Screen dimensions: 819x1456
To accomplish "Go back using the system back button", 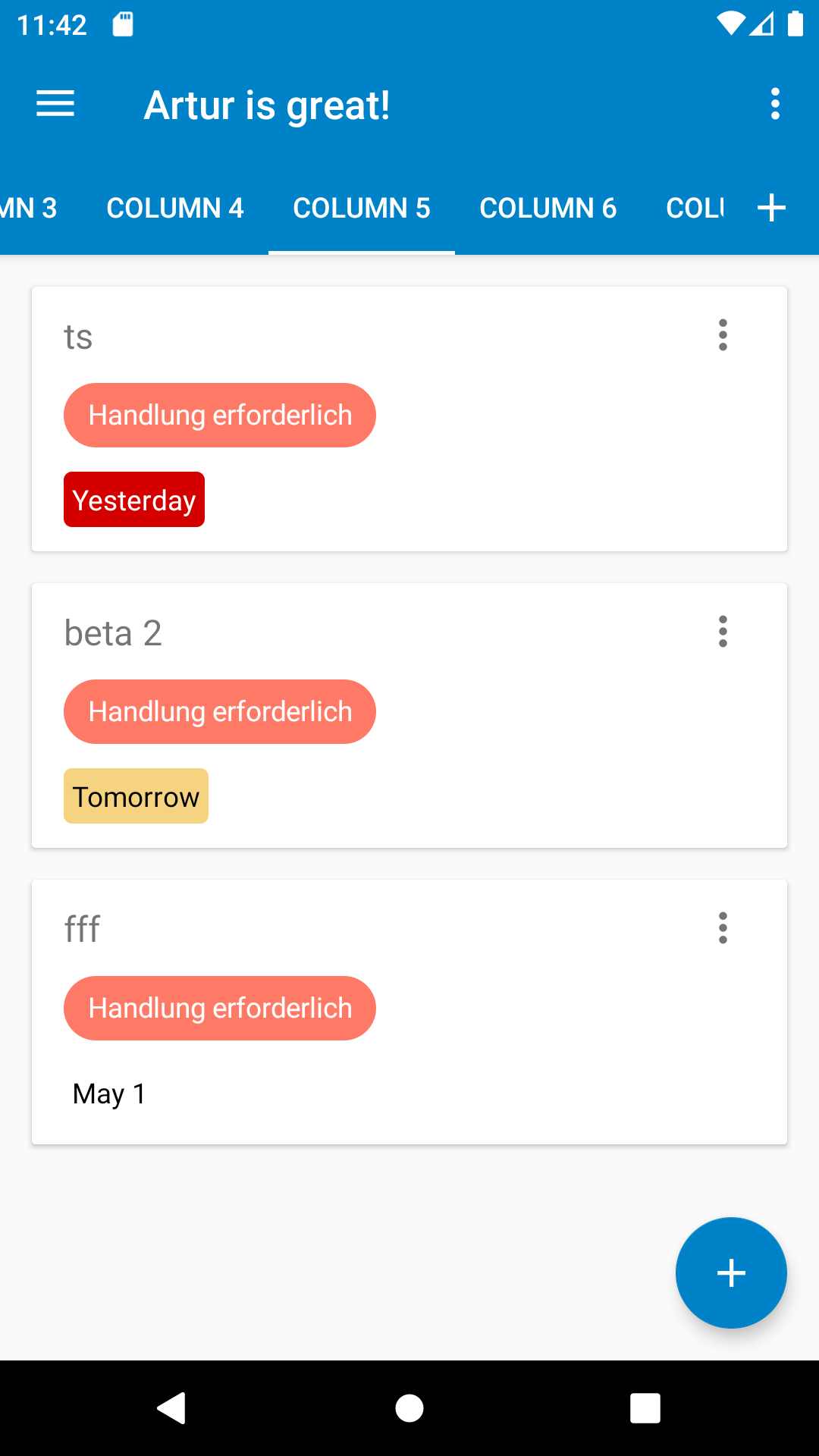I will [x=172, y=1408].
